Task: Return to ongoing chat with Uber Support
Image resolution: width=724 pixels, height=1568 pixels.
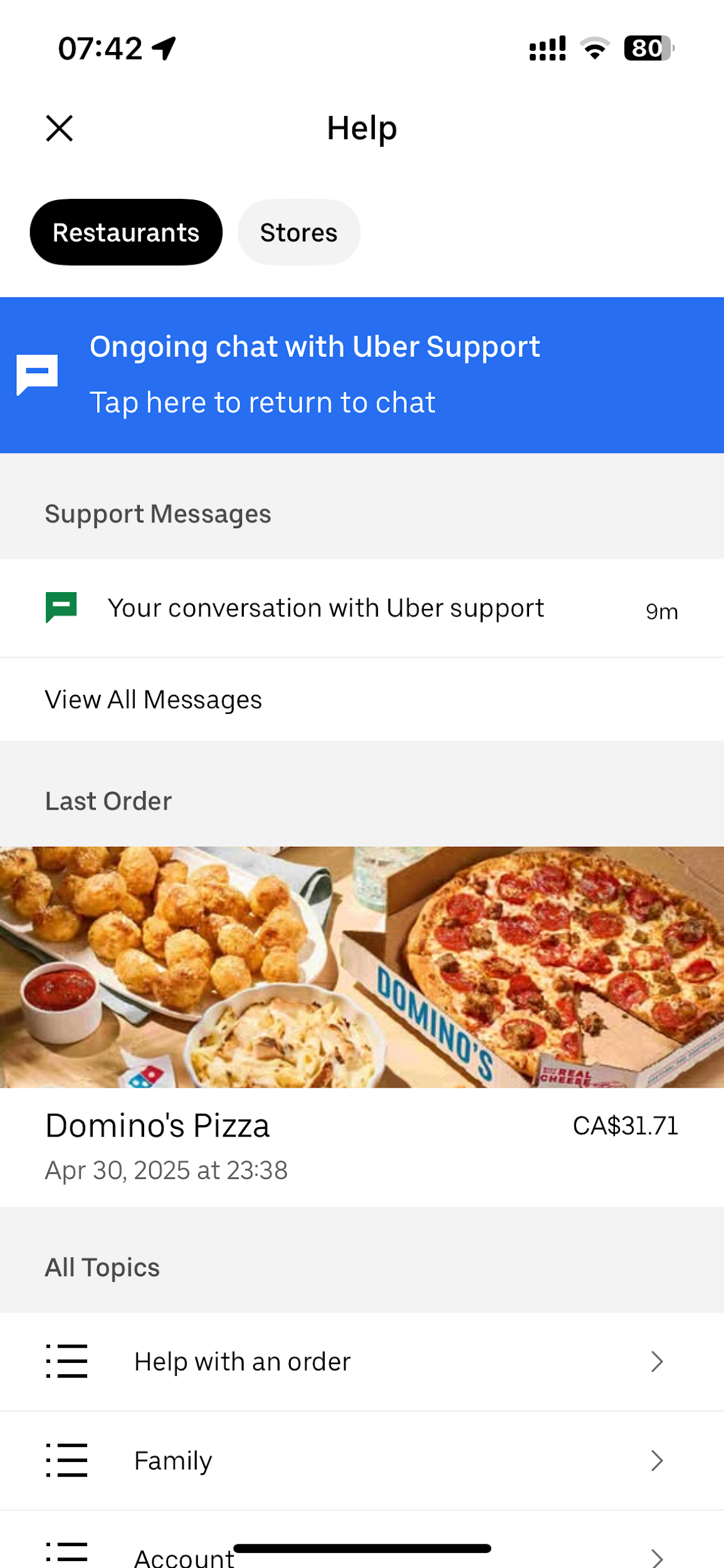Action: (362, 375)
